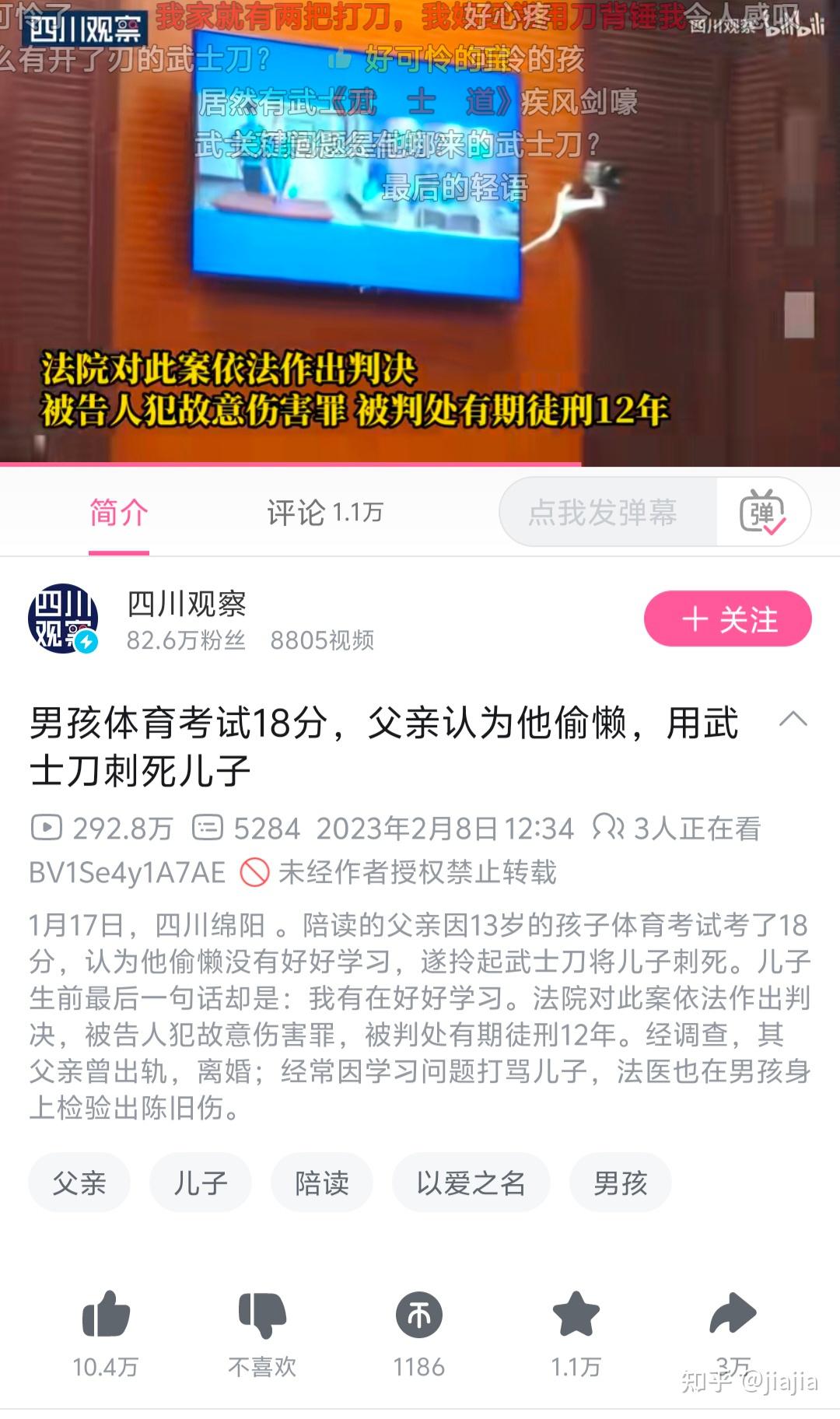This screenshot has height=1419, width=840.
Task: Tap the 不喜欢 dislike icon
Action: [x=263, y=1316]
